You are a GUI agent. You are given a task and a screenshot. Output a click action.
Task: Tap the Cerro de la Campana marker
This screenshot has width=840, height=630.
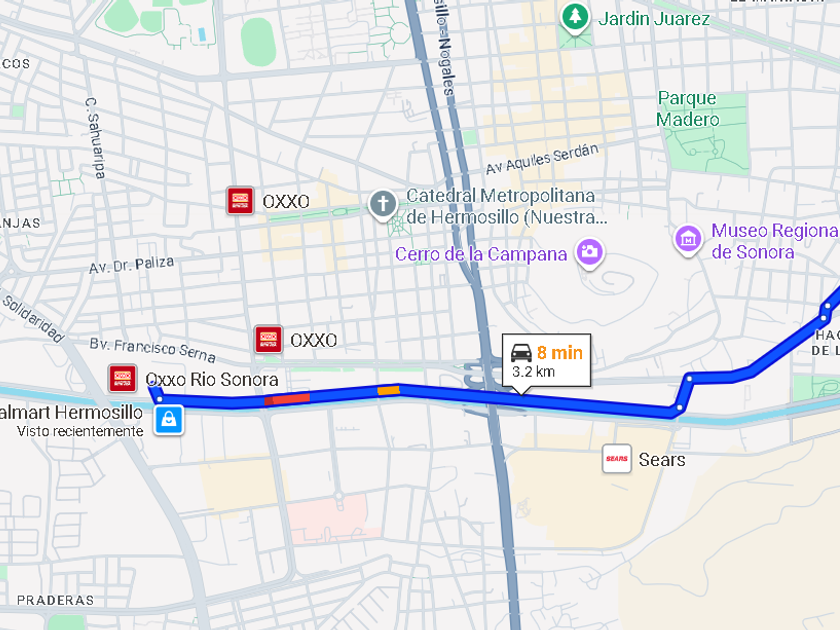591,252
